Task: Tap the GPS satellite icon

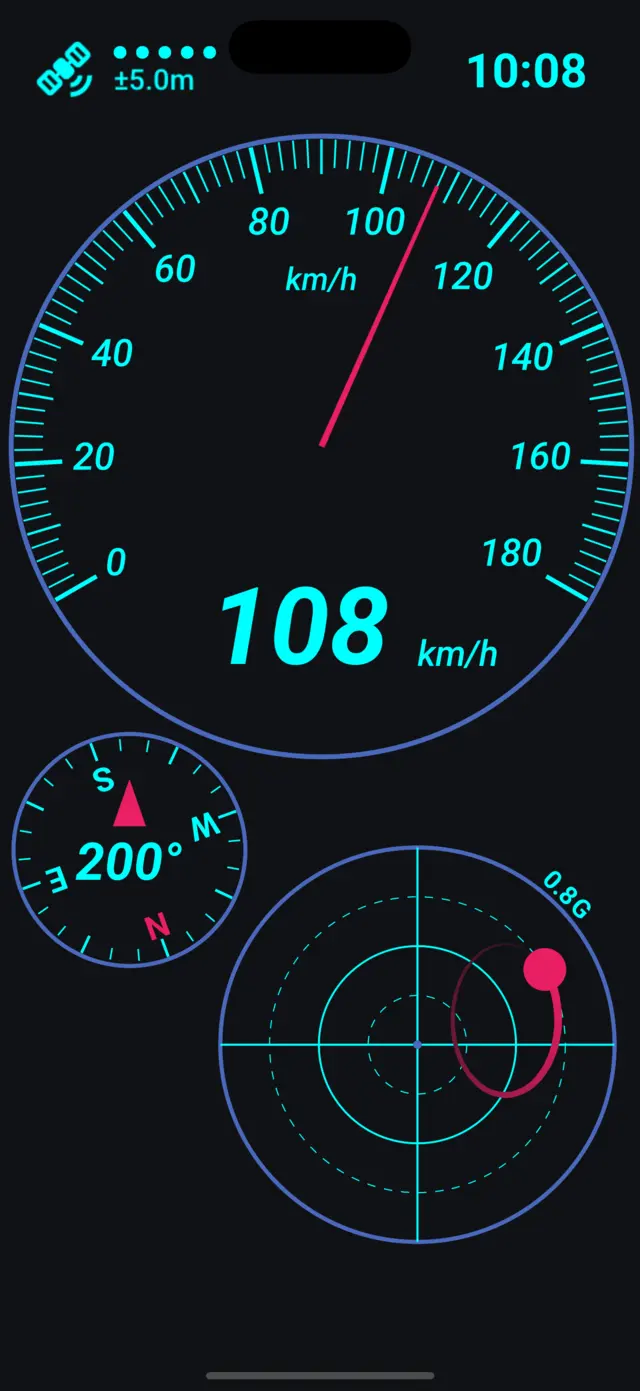Action: coord(65,70)
